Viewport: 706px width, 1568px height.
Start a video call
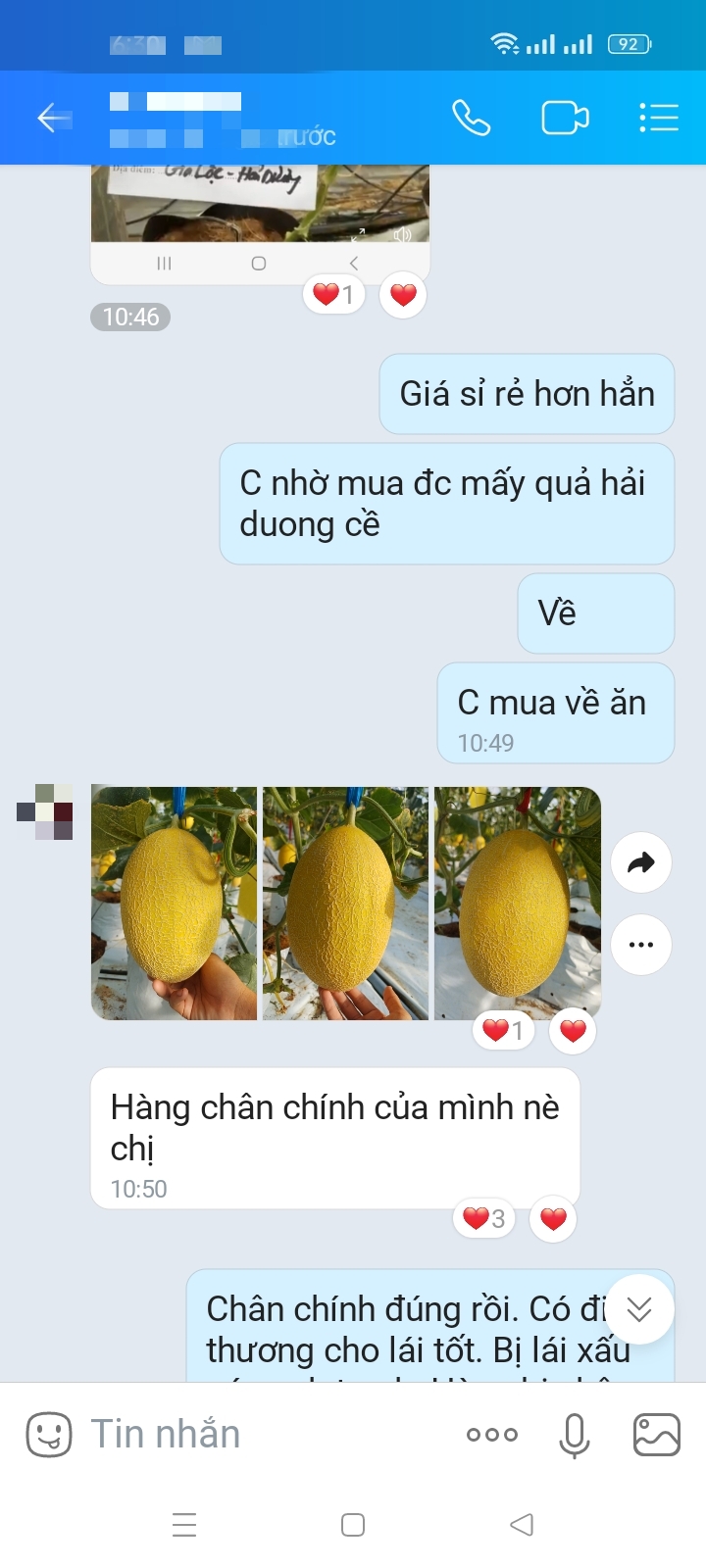(565, 119)
